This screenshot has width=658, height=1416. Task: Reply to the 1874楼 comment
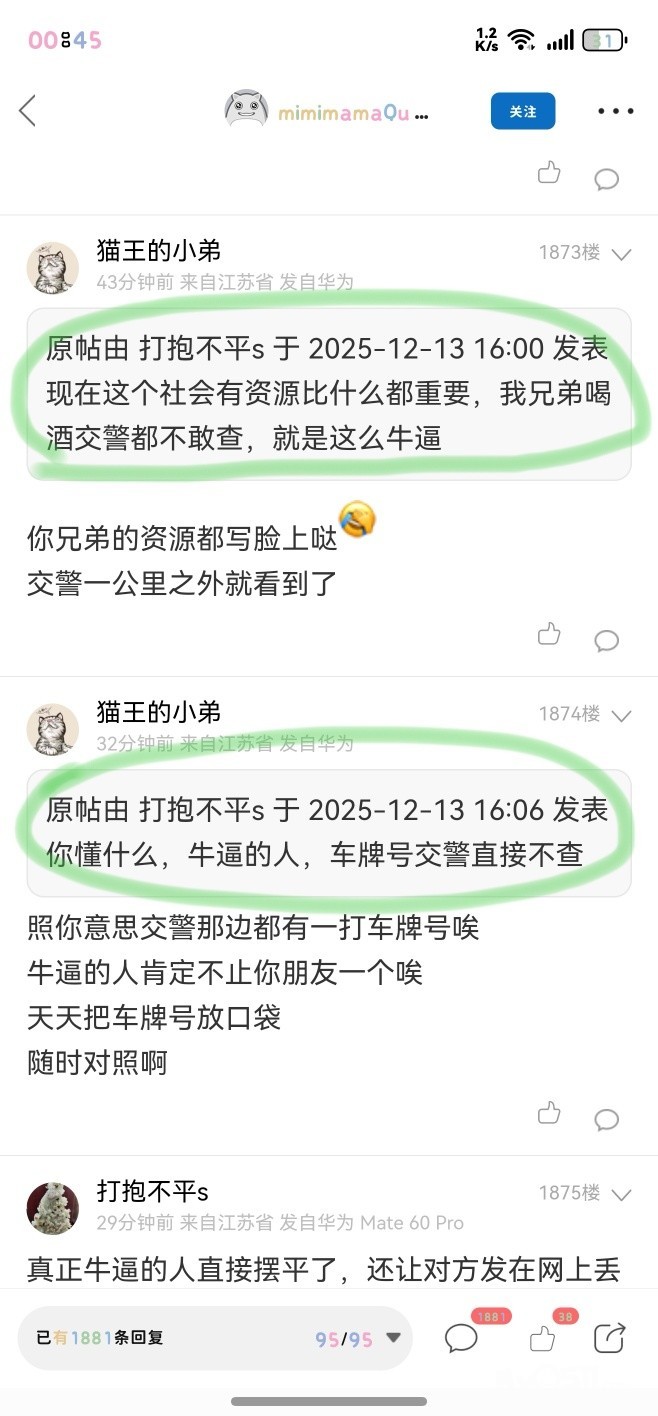pyautogui.click(x=606, y=1119)
